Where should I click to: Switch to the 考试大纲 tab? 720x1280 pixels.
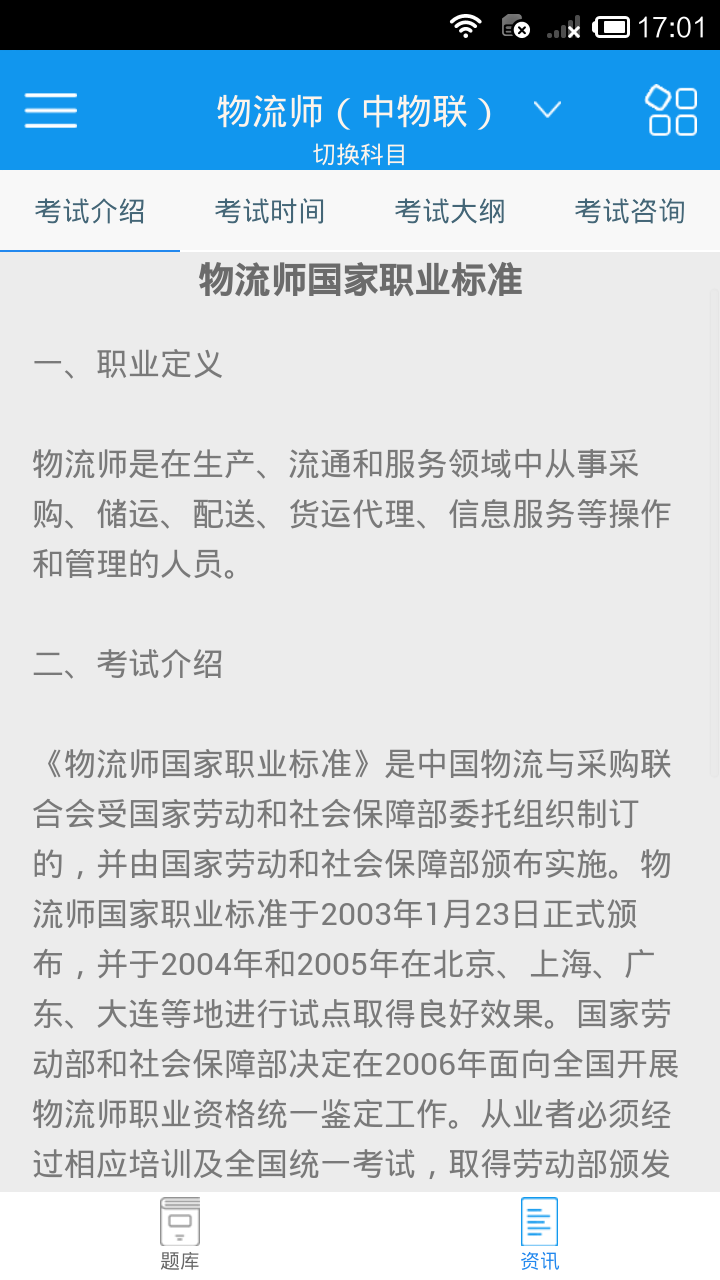[x=450, y=212]
